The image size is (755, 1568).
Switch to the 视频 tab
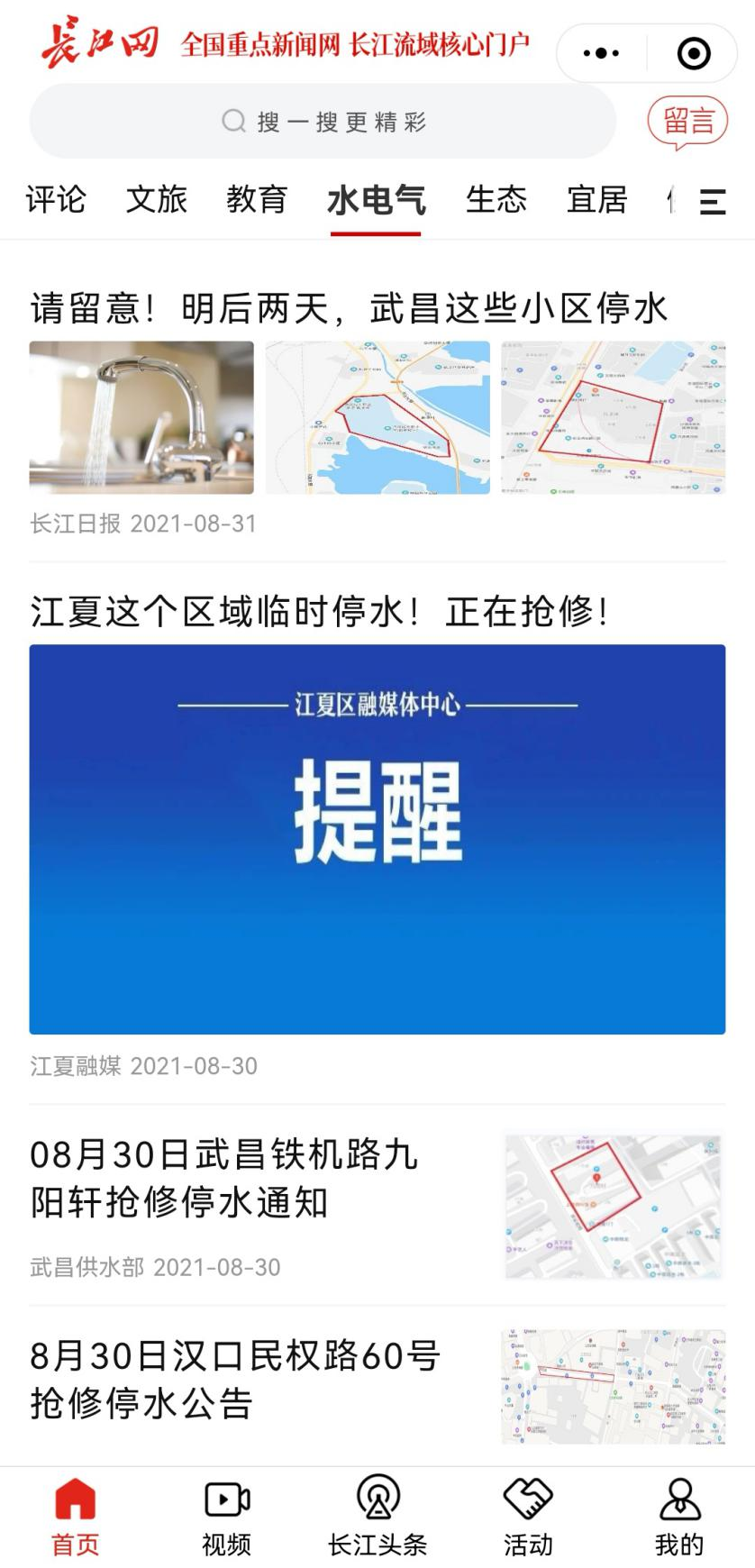point(226,1517)
